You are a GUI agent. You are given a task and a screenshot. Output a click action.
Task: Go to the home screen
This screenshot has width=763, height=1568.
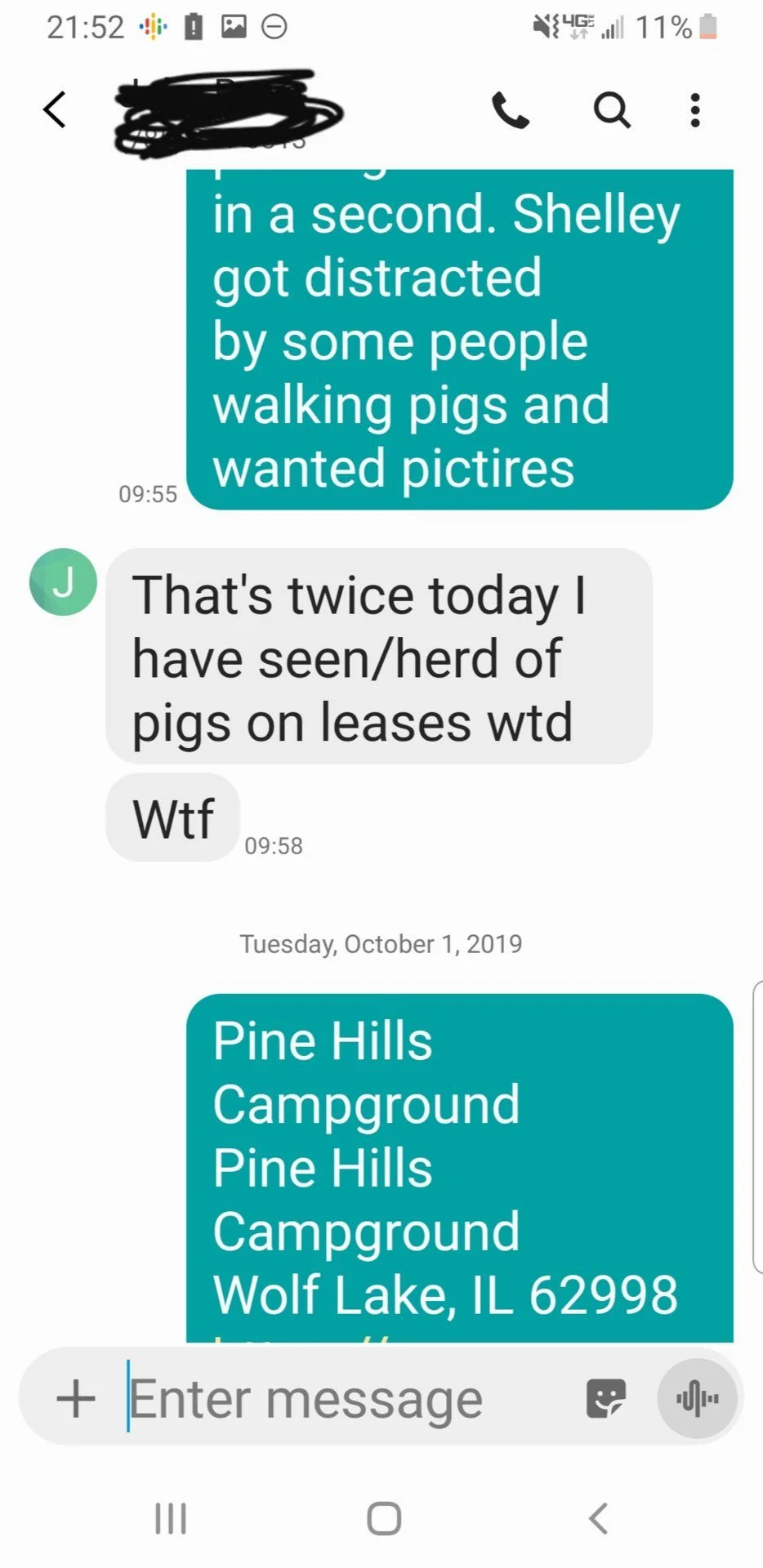(383, 1519)
